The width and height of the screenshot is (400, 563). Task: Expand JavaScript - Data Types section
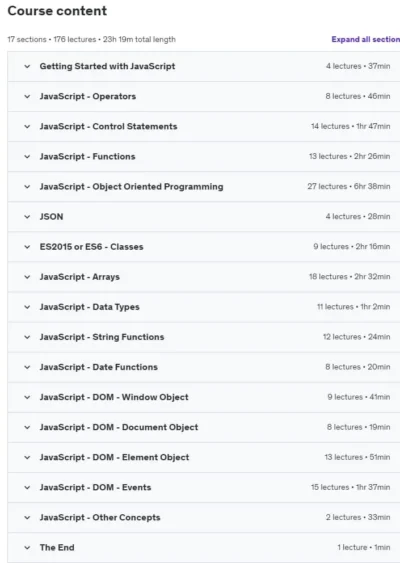tap(204, 307)
